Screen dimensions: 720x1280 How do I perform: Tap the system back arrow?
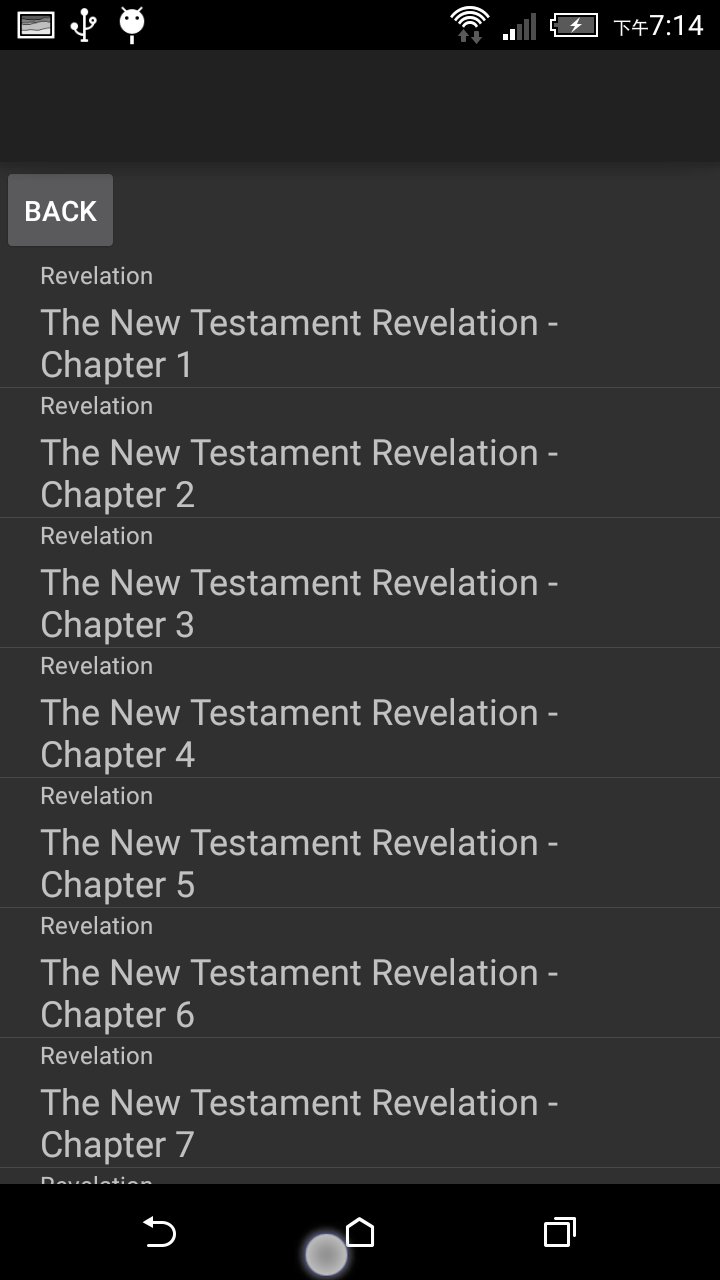click(159, 1232)
